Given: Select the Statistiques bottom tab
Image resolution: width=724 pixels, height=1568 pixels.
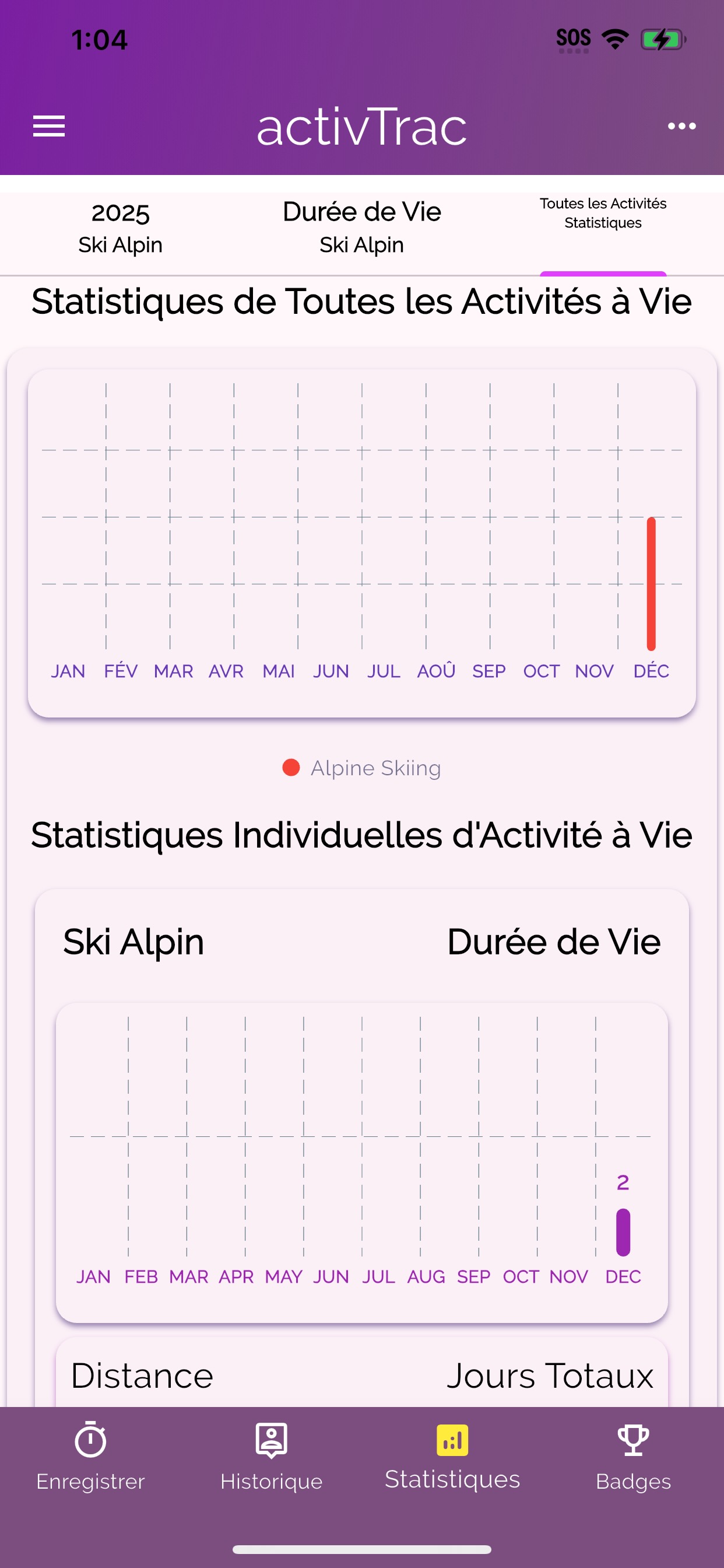Looking at the screenshot, I should tap(452, 1455).
